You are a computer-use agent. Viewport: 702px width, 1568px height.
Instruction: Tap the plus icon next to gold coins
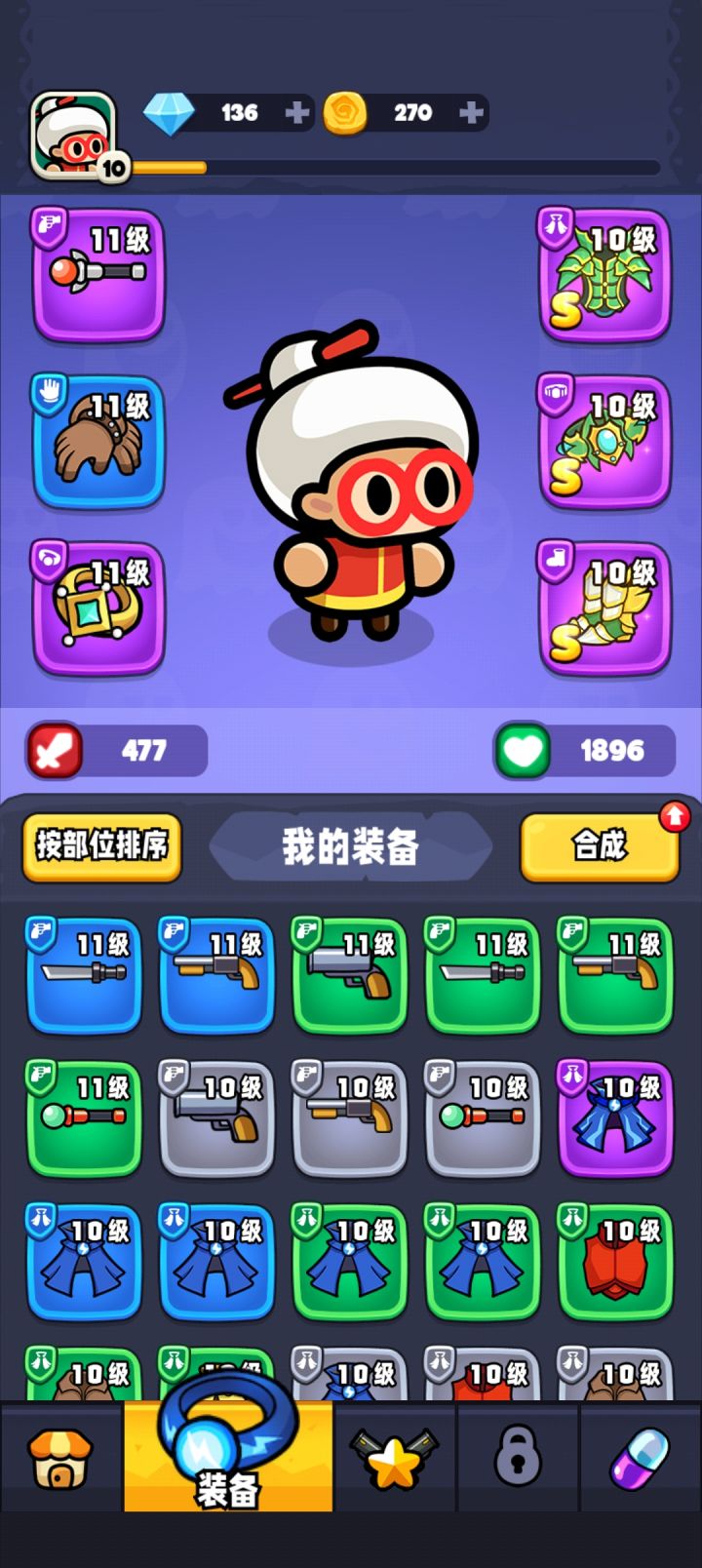point(470,113)
